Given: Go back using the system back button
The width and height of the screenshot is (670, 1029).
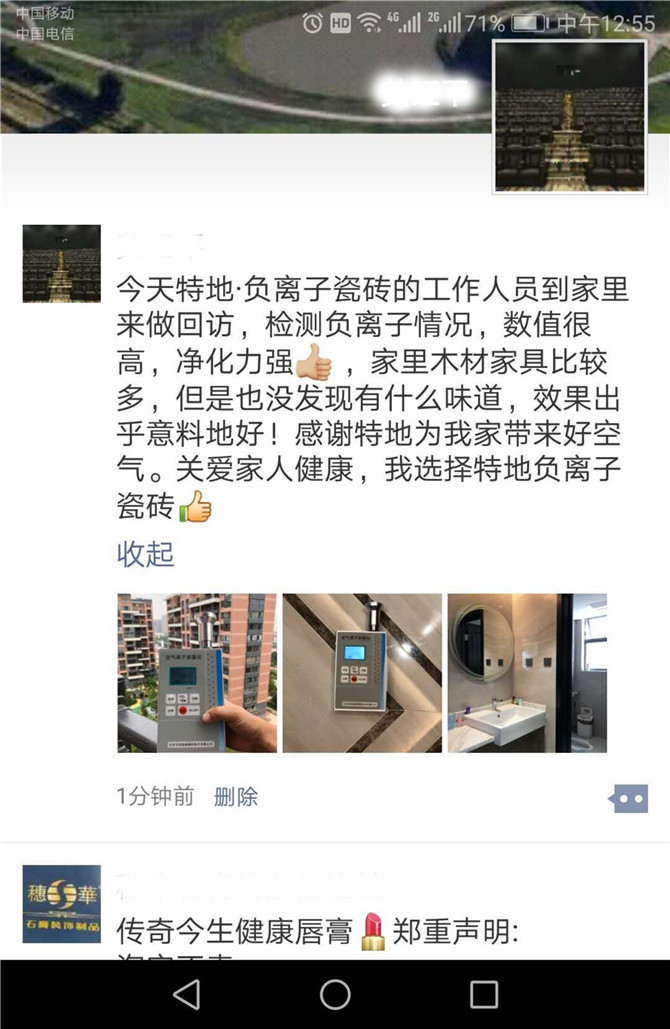Looking at the screenshot, I should pos(186,994).
